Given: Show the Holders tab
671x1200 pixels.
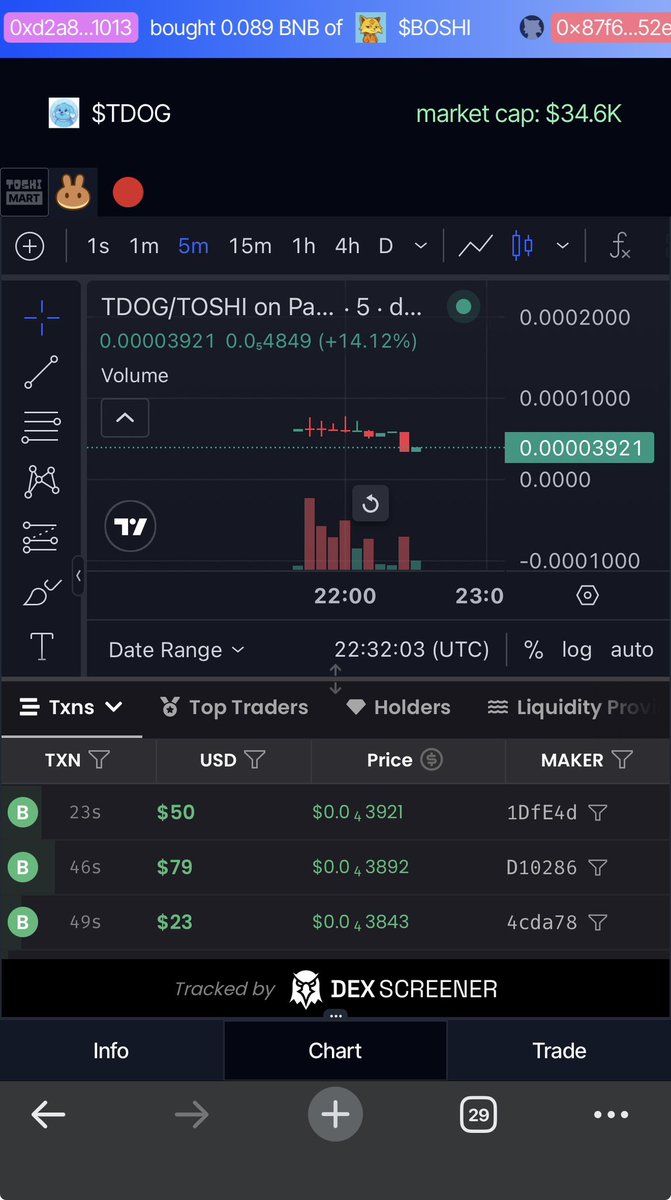Looking at the screenshot, I should tap(399, 708).
